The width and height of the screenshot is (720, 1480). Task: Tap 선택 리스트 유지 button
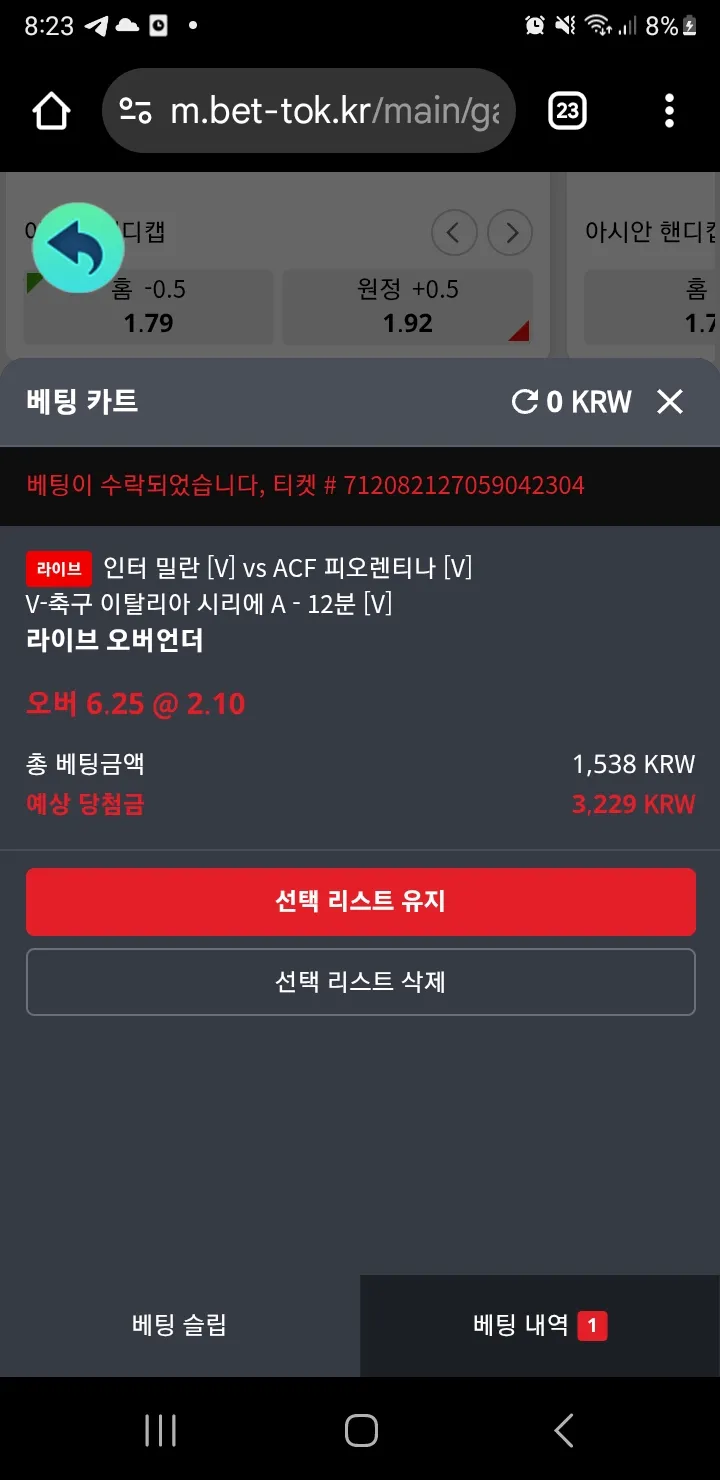click(360, 902)
